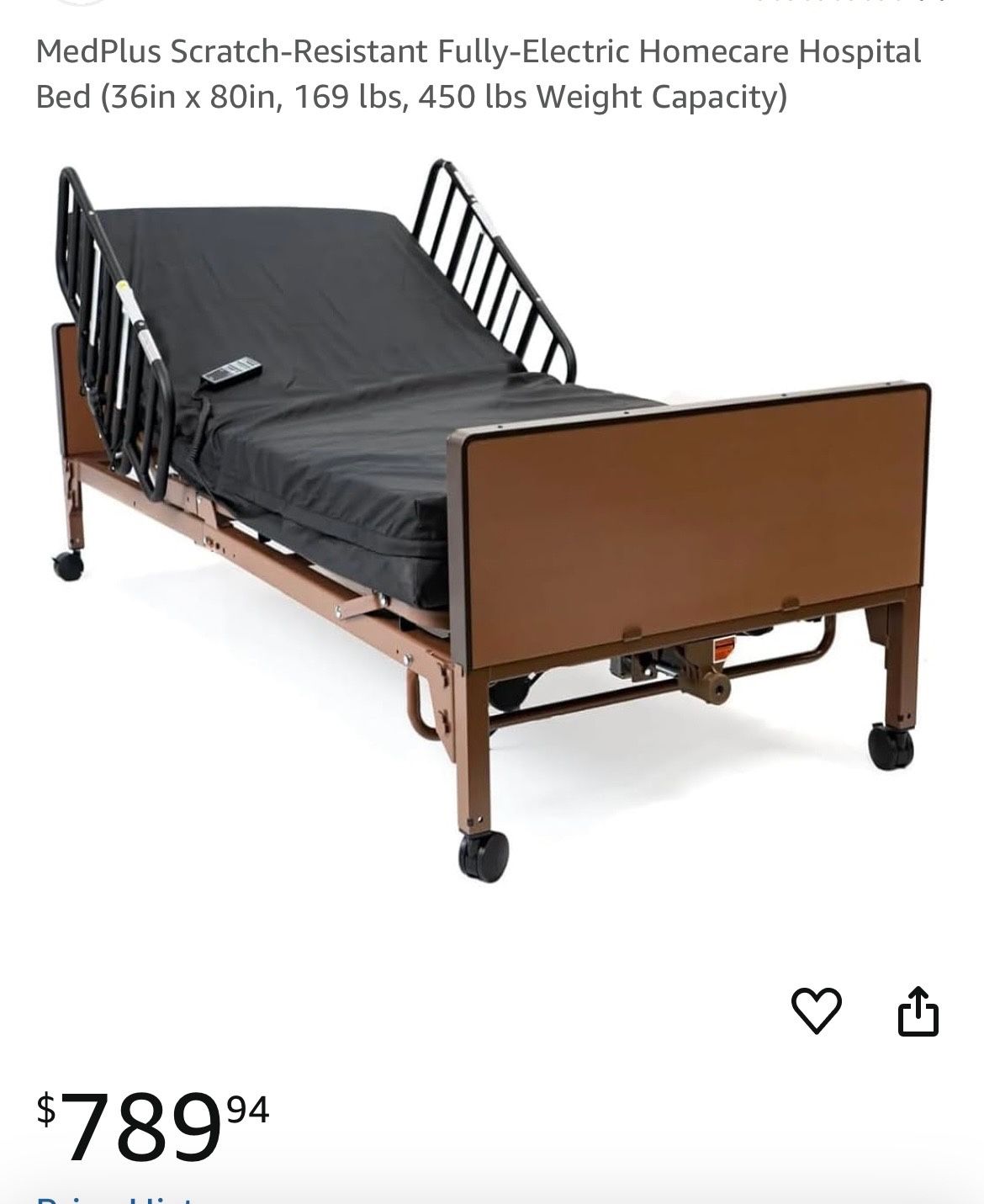Add the hospital bed to your wish list

(816, 1010)
